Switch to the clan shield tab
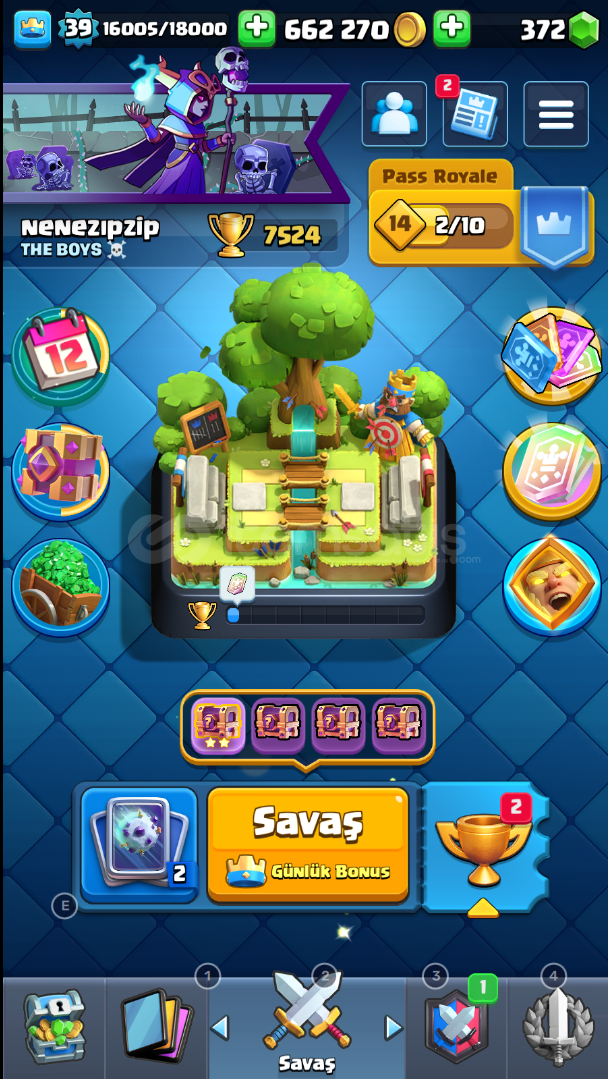Screen dimensions: 608x1079 click(456, 1027)
